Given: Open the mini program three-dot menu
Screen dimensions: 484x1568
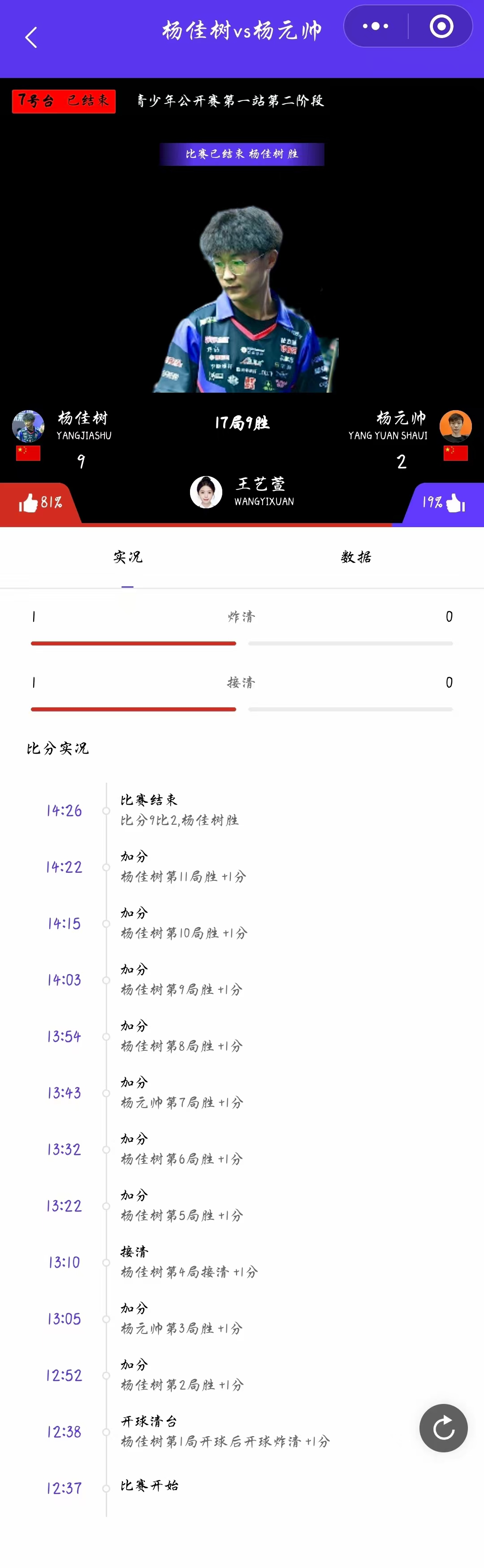Looking at the screenshot, I should [375, 26].
